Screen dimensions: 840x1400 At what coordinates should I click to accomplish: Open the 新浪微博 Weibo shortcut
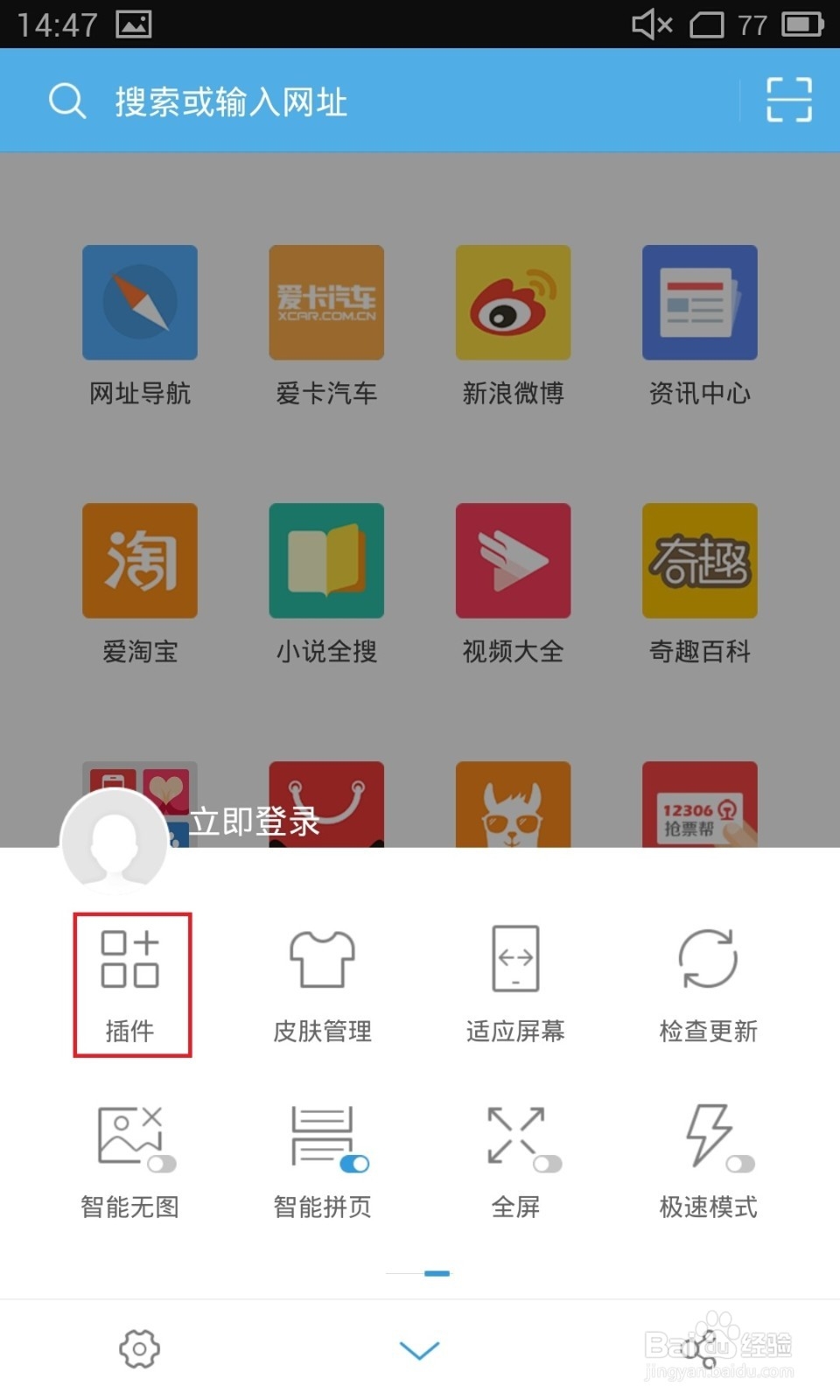(x=513, y=302)
